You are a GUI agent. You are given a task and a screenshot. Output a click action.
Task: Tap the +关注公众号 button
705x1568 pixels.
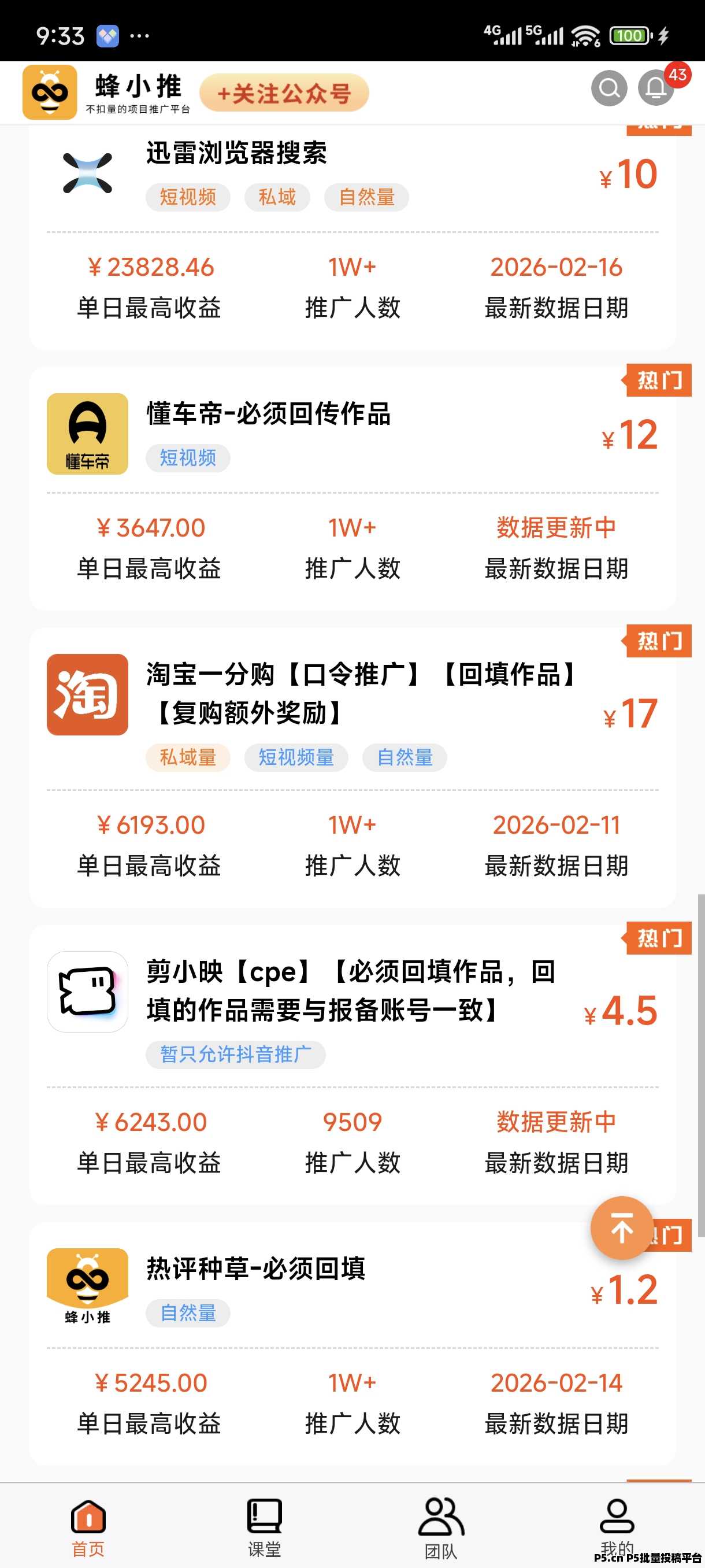(x=285, y=93)
